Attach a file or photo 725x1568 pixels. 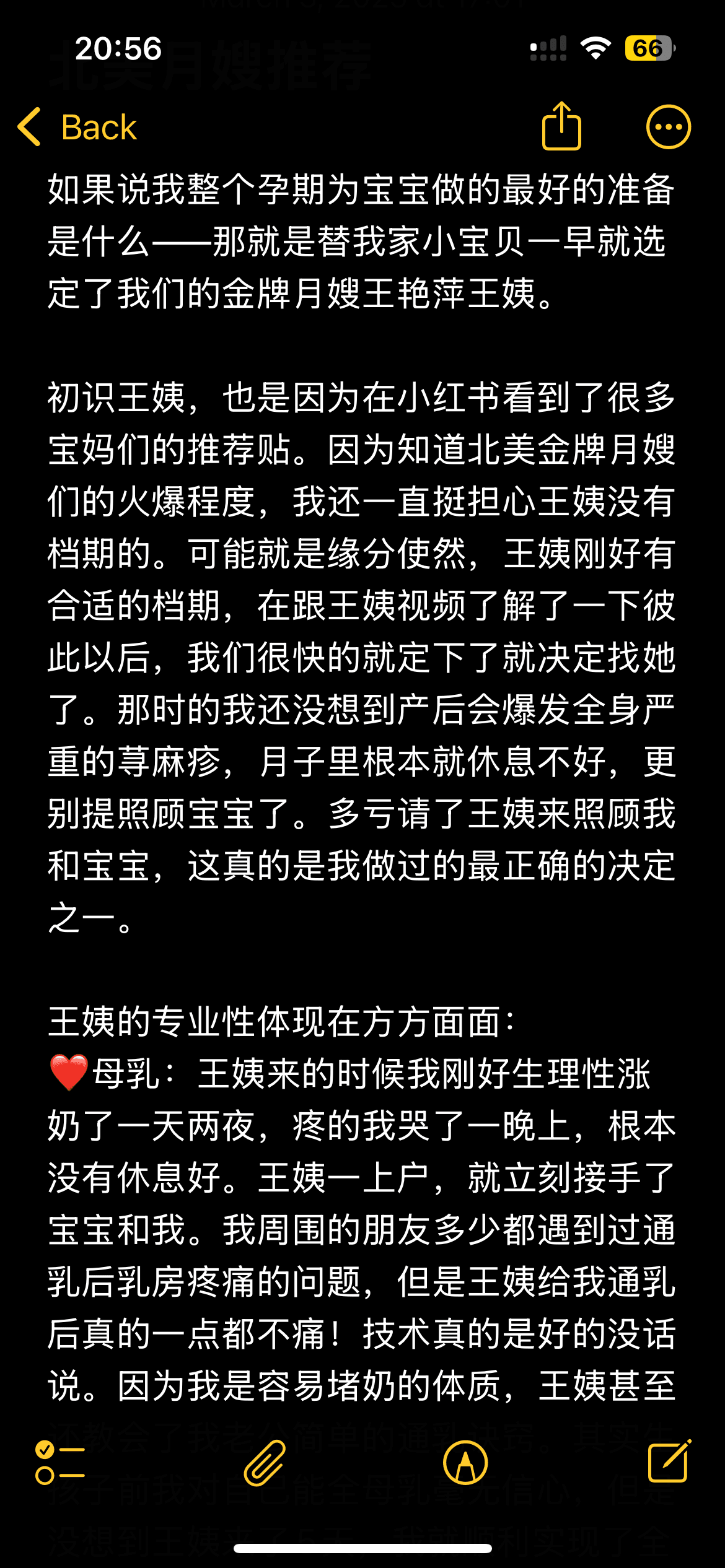tap(265, 1463)
